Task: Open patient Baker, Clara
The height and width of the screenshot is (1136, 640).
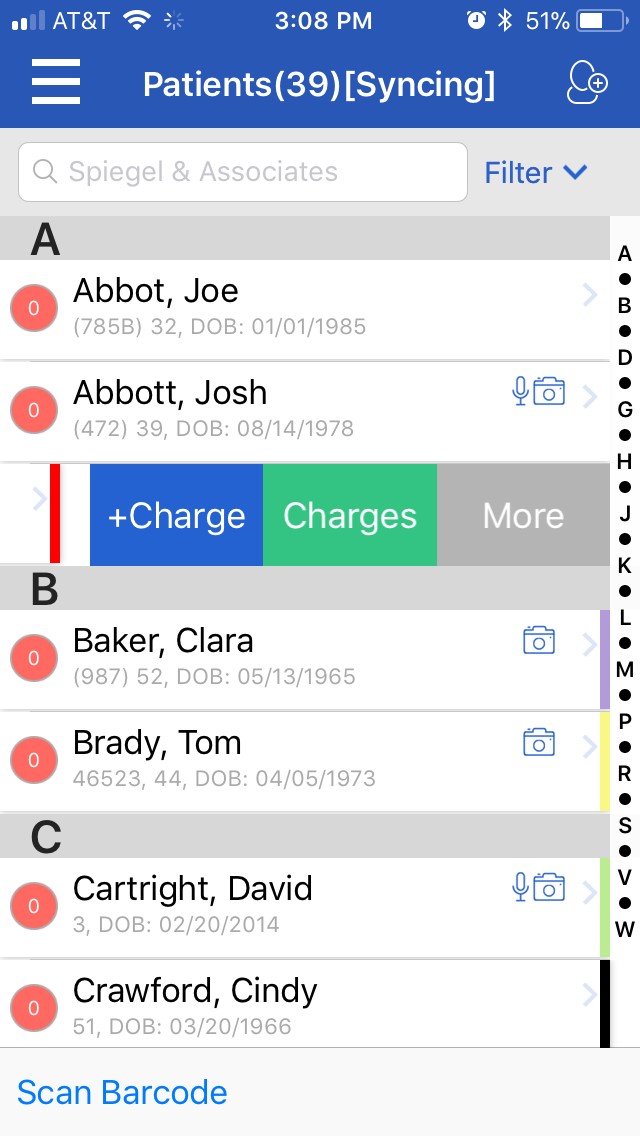Action: (305, 659)
